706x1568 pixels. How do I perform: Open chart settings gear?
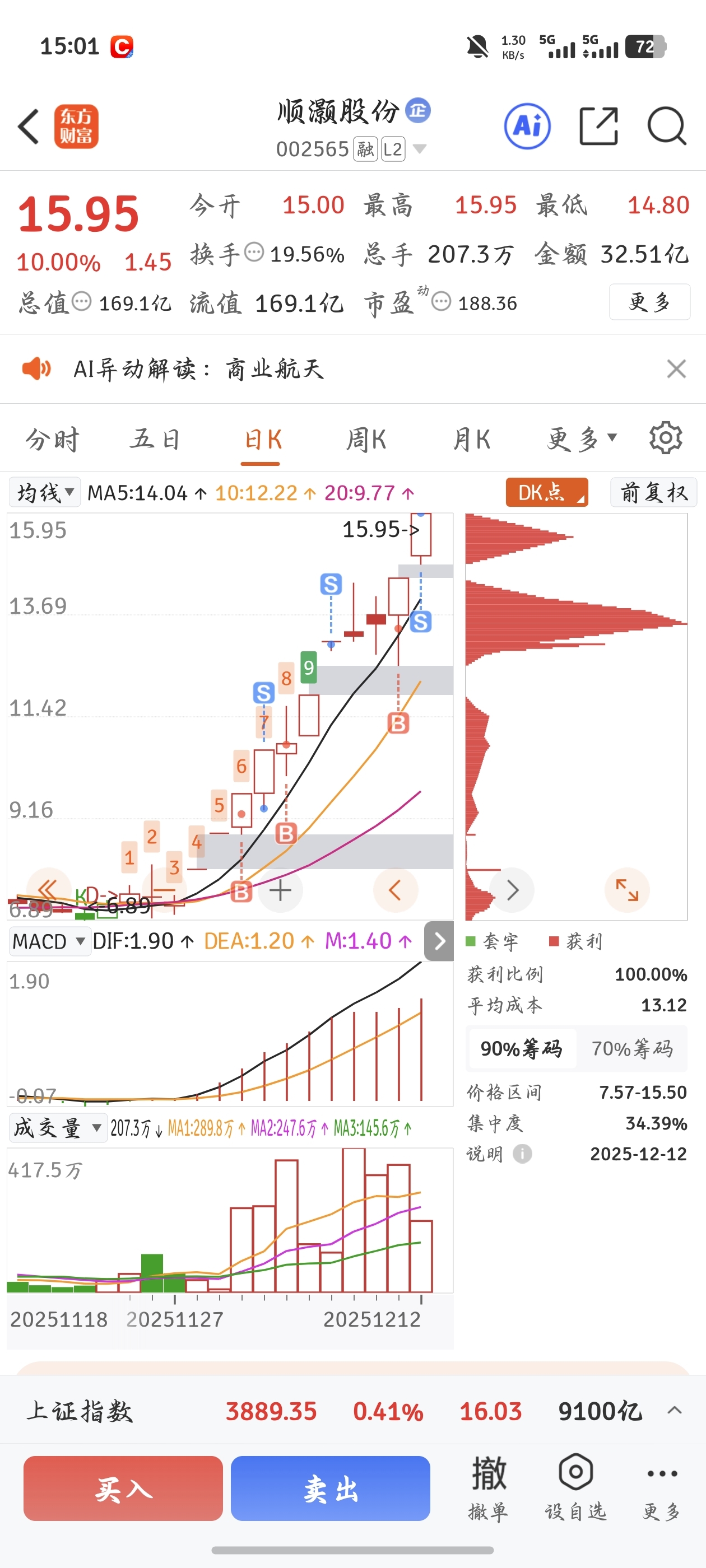665,438
